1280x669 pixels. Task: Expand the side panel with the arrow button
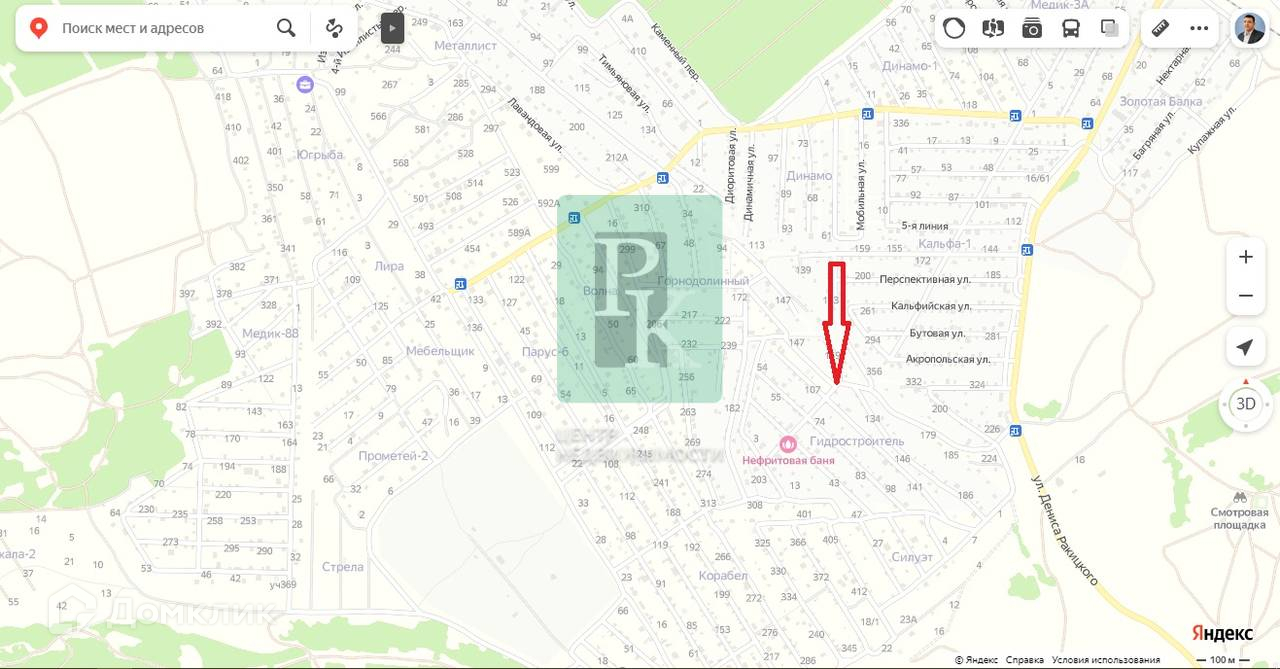393,28
